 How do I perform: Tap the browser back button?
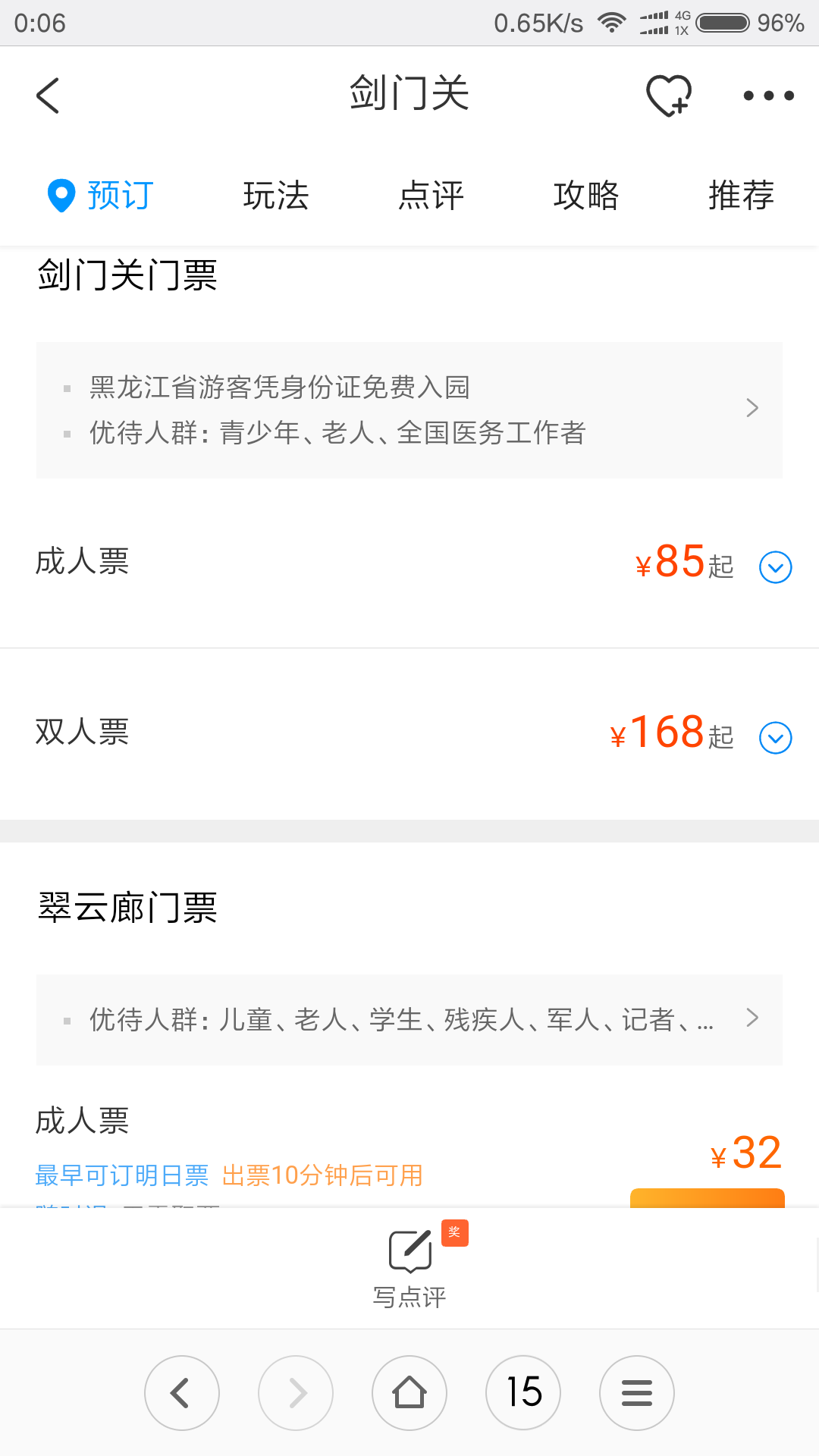(182, 1393)
